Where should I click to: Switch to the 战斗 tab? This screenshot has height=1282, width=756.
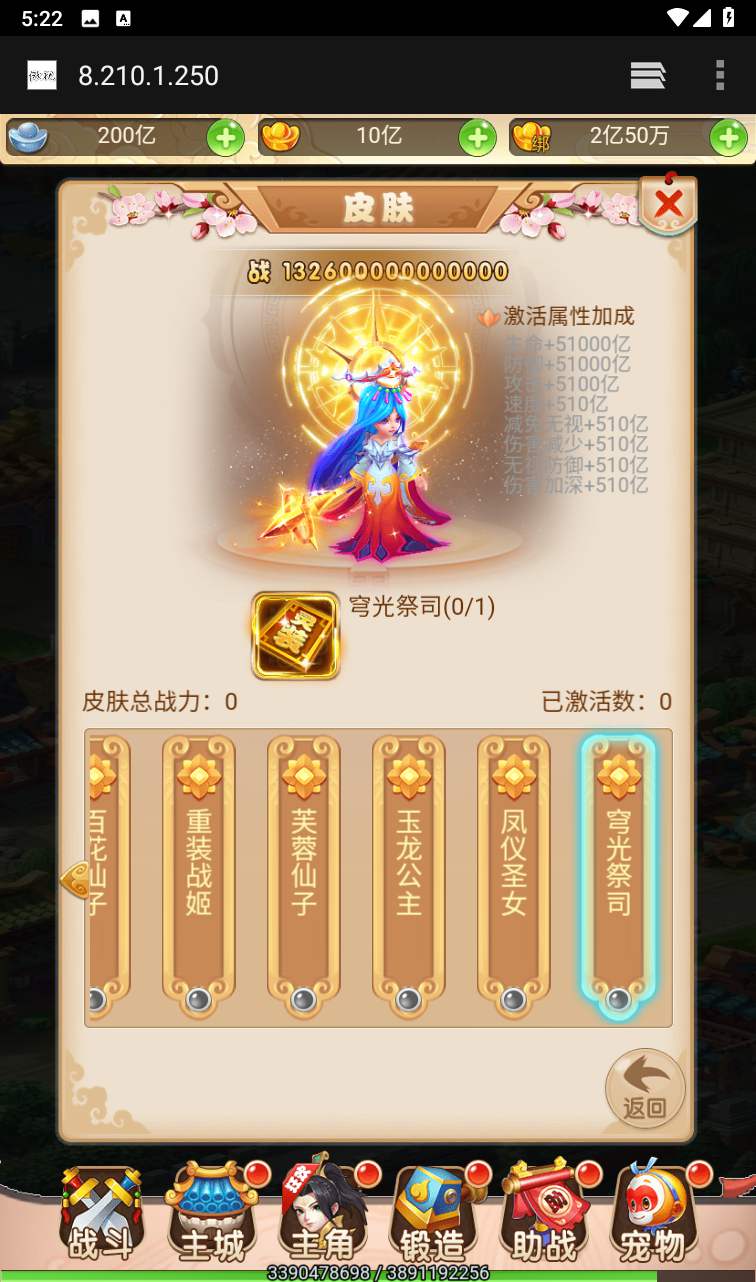tap(102, 1215)
